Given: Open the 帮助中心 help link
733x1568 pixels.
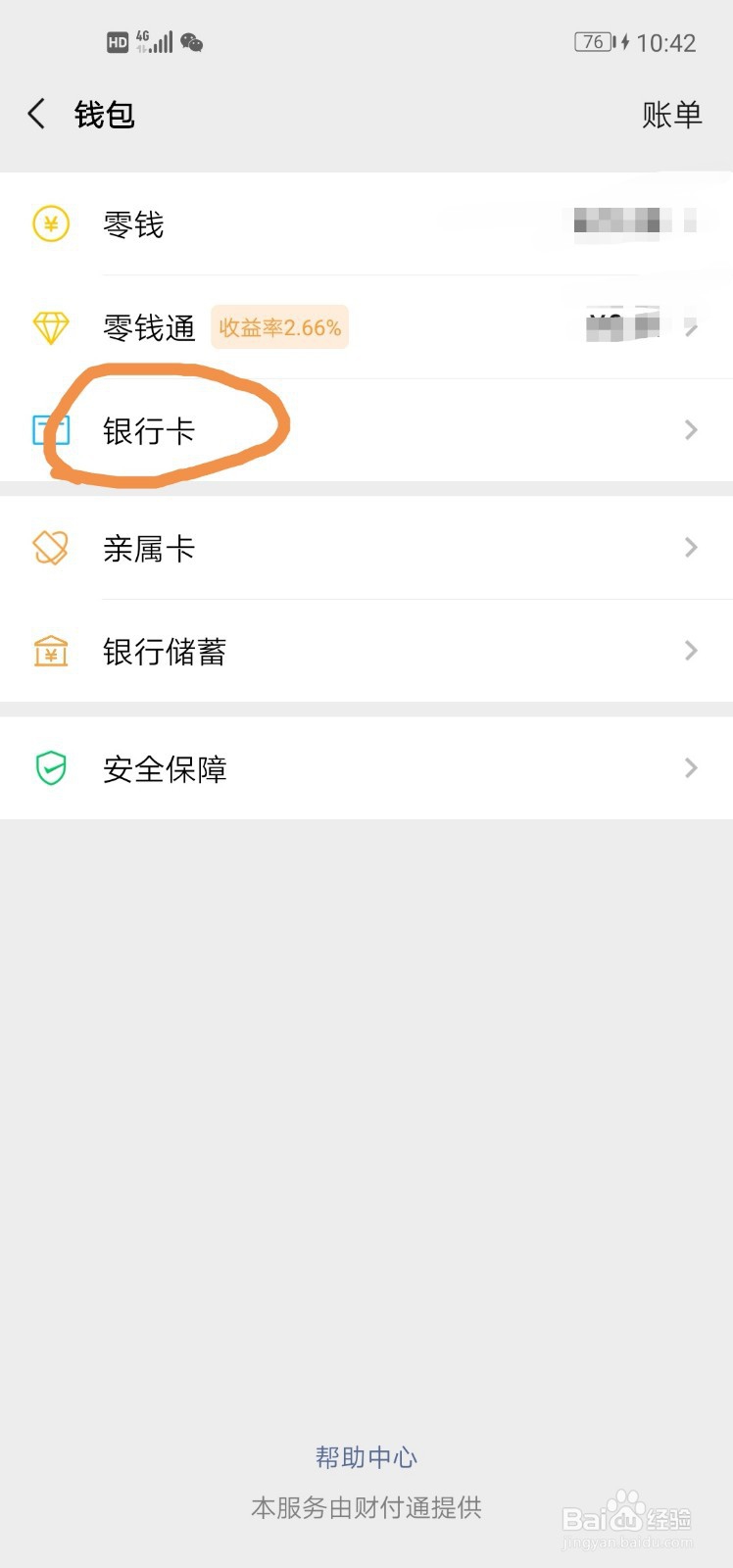Looking at the screenshot, I should pos(366,1457).
